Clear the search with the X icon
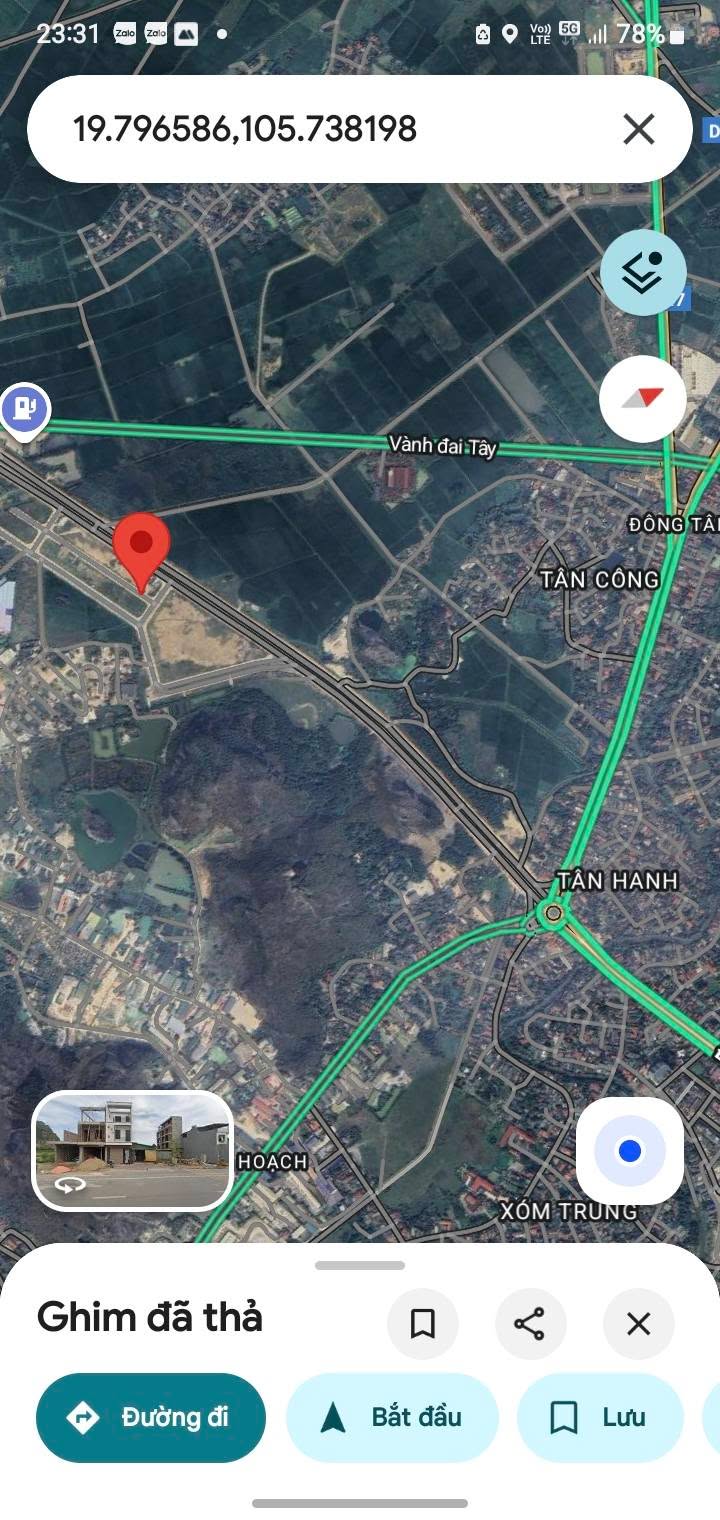 tap(638, 129)
